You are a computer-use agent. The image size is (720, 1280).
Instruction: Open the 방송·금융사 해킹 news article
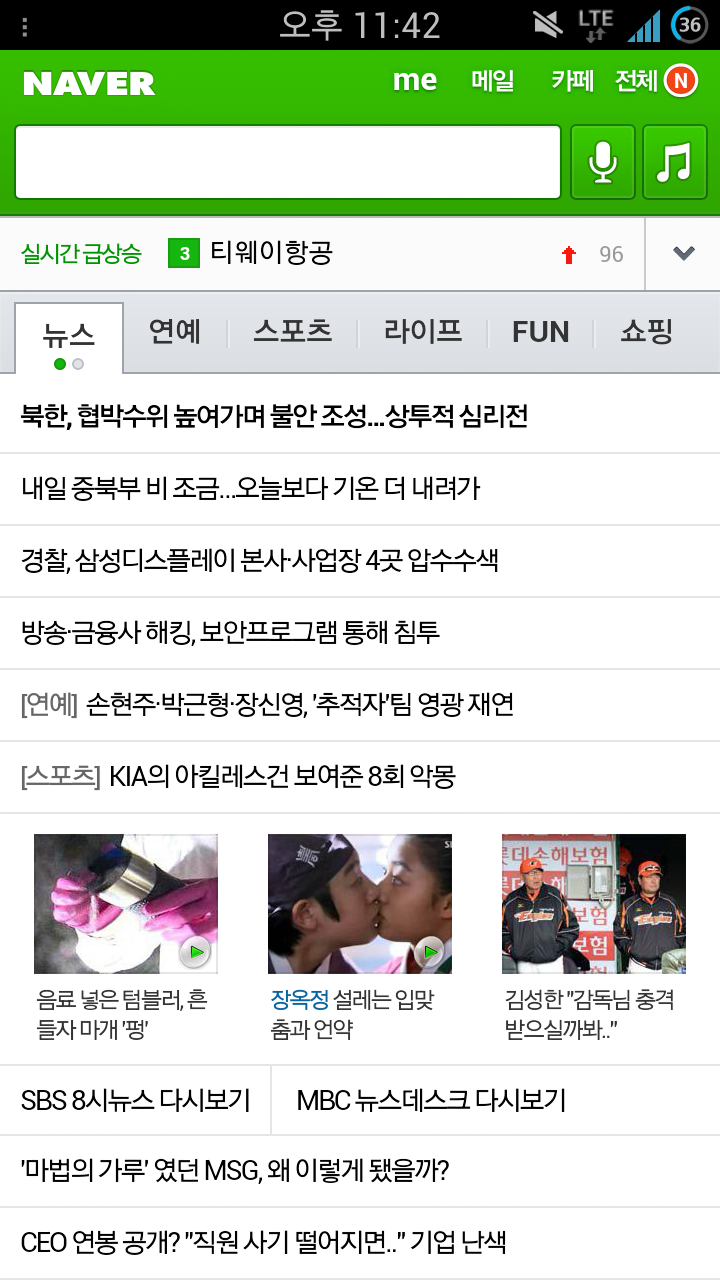pos(230,632)
